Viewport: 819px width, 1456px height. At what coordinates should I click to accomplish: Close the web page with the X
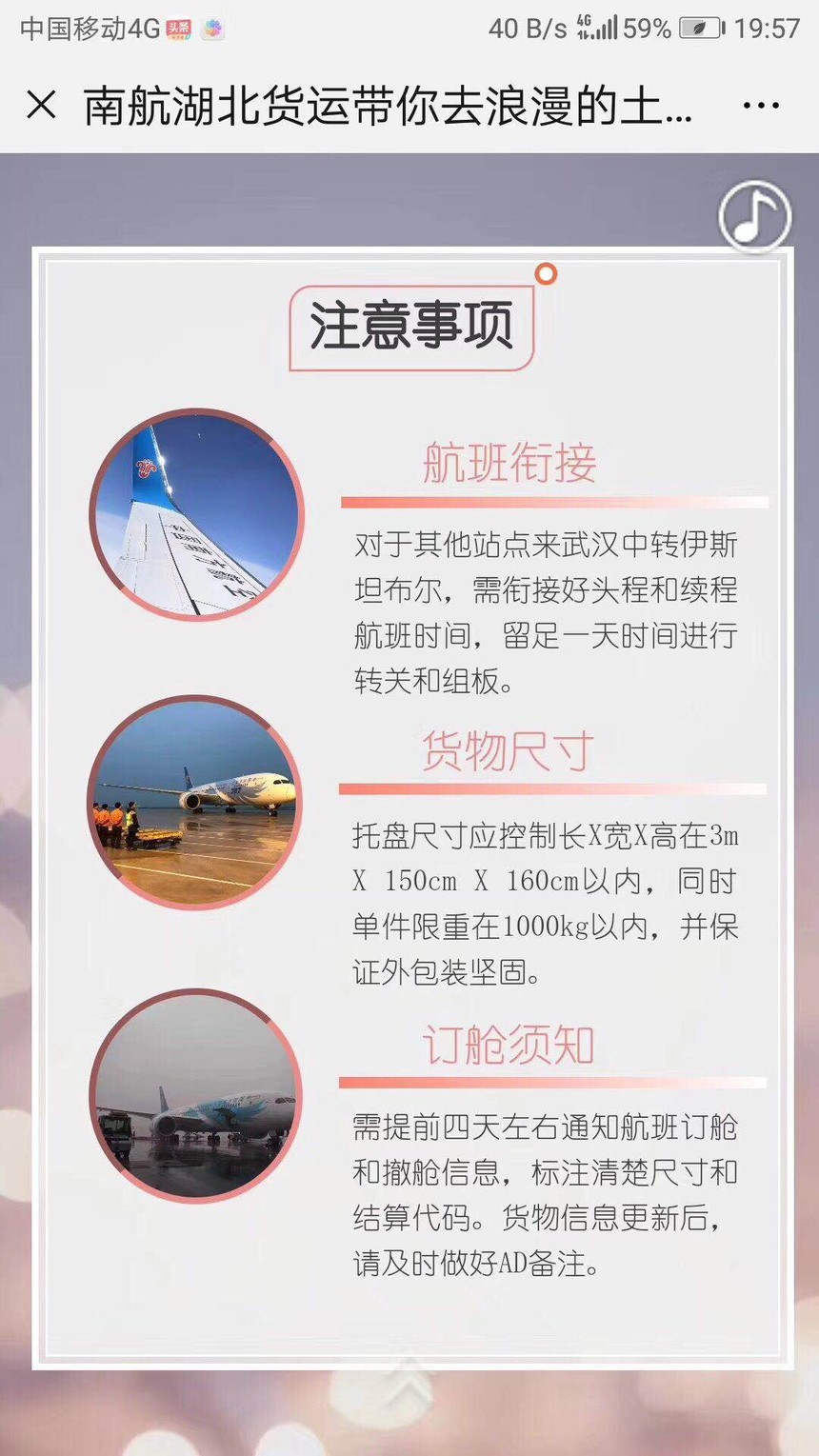[x=41, y=105]
